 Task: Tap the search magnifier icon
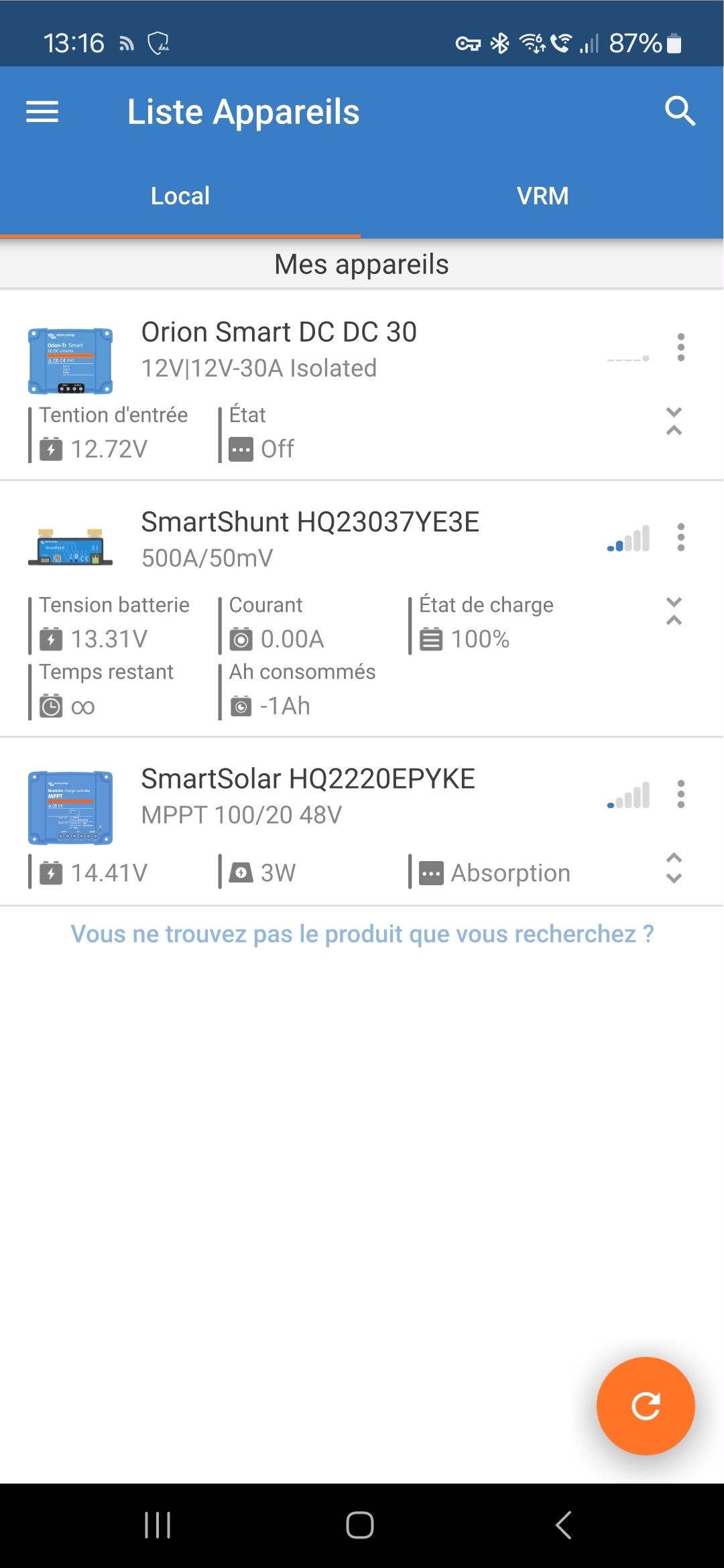coord(680,111)
